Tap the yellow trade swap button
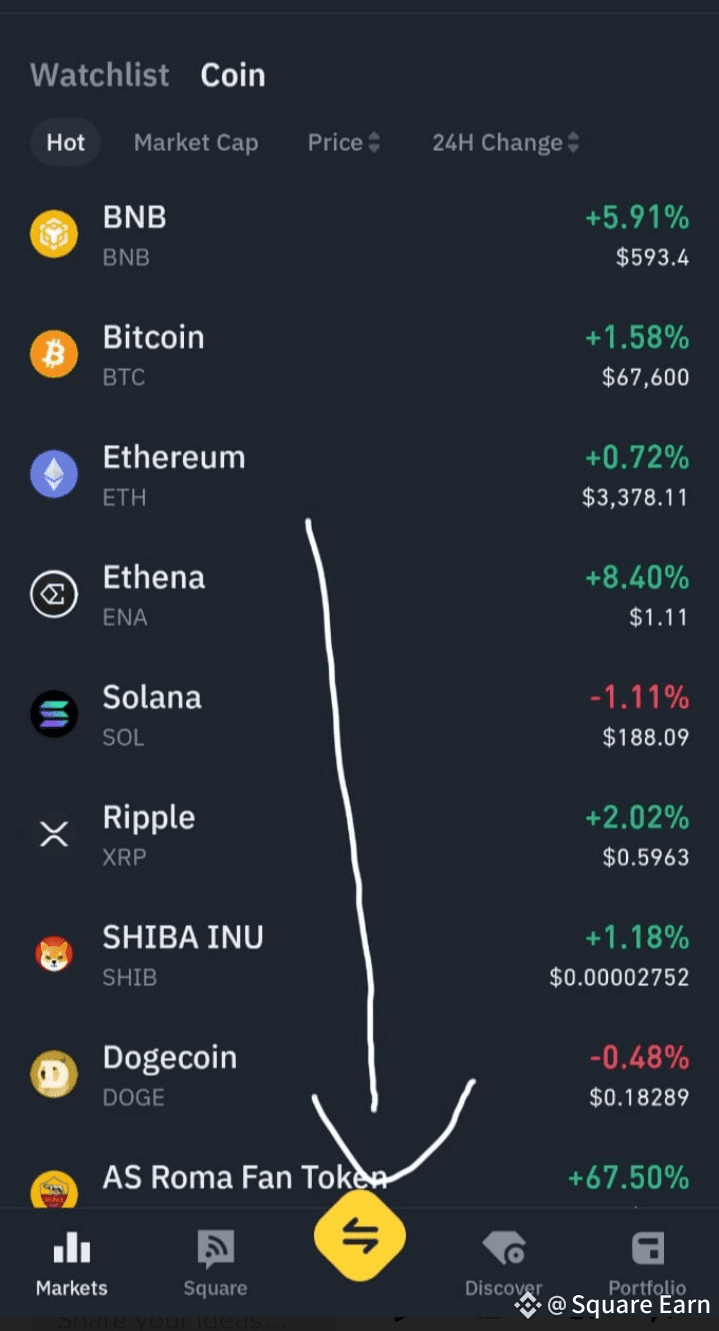Screen dimensions: 719x1331 click(360, 1237)
